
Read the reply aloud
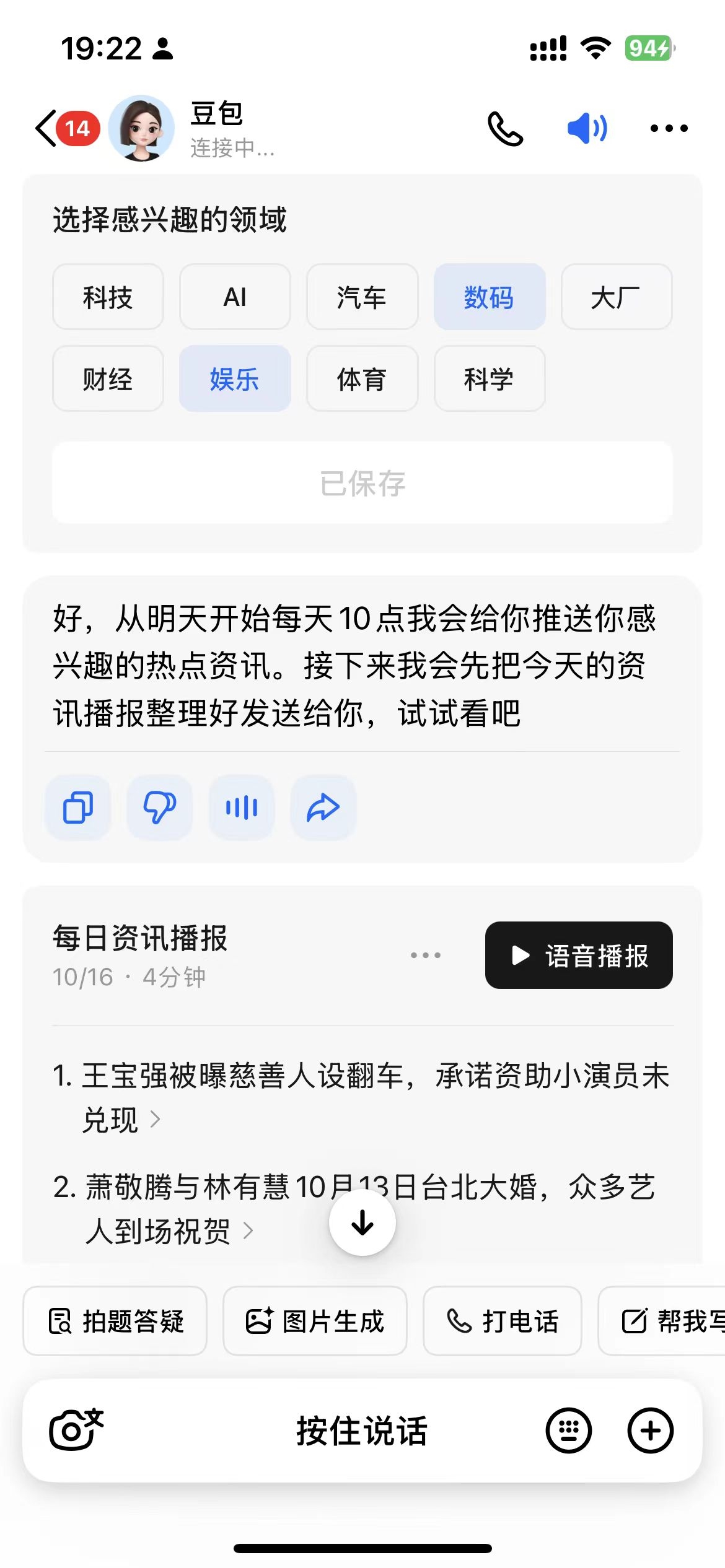pos(242,808)
